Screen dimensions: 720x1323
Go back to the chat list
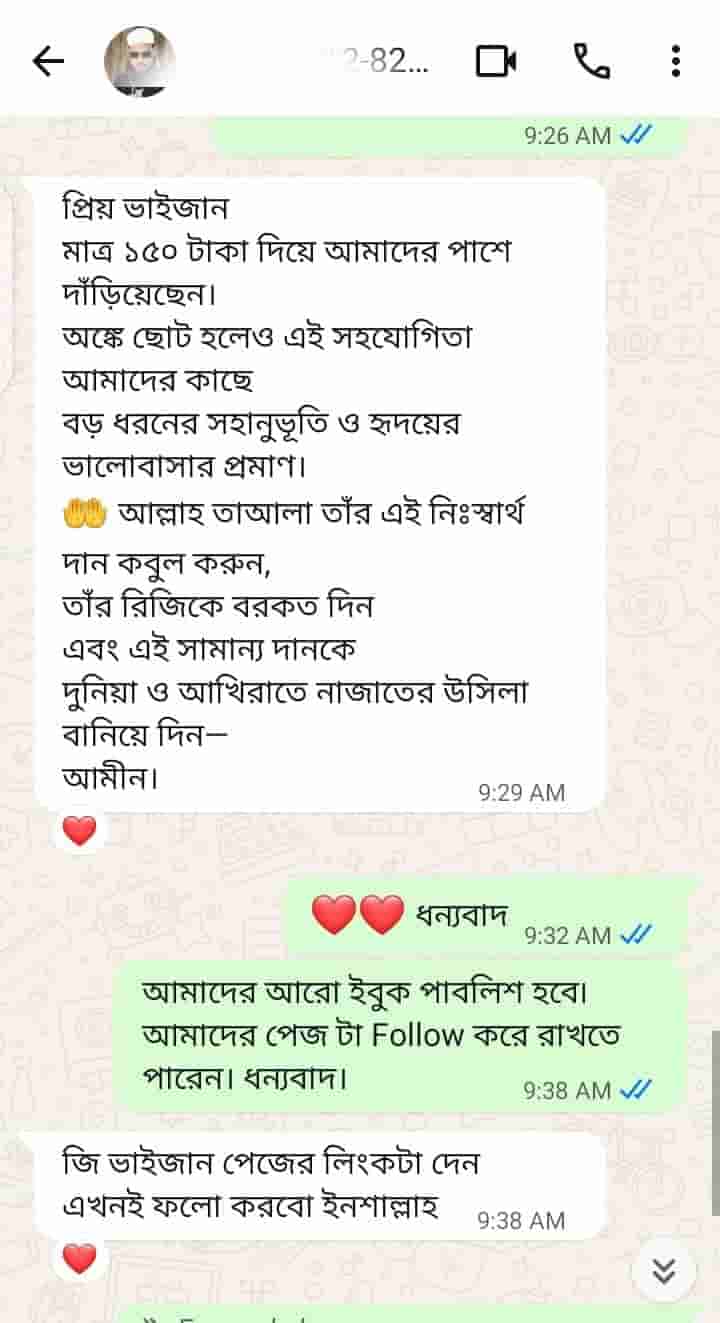pos(48,62)
